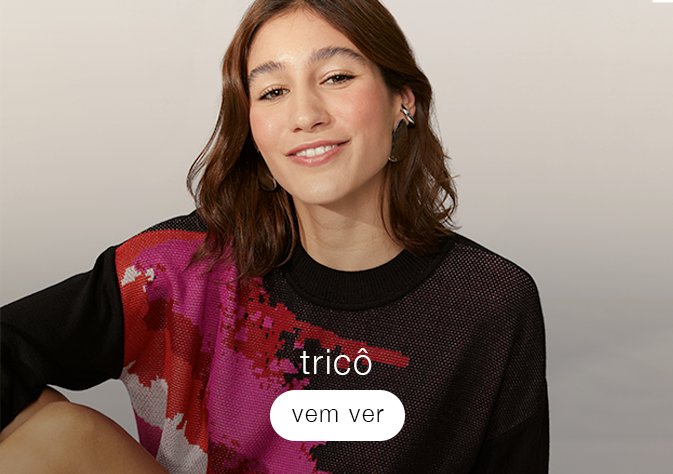
Task: Tap the vem ver button
Action: [x=337, y=416]
